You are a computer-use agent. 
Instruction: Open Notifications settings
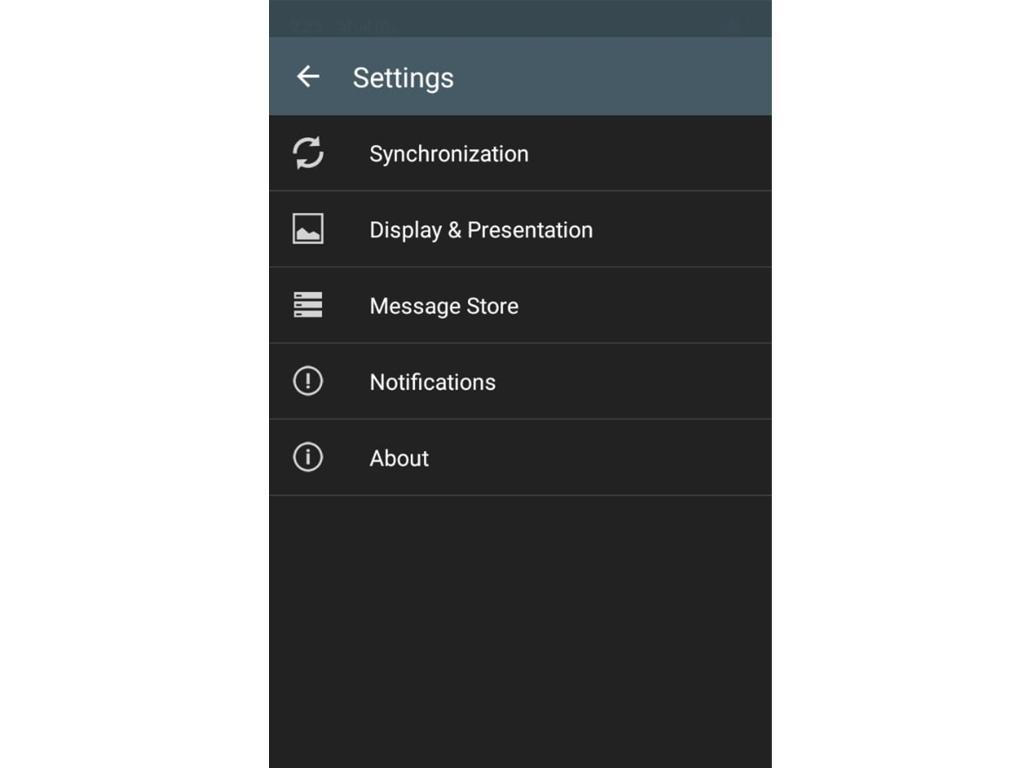pyautogui.click(x=432, y=382)
